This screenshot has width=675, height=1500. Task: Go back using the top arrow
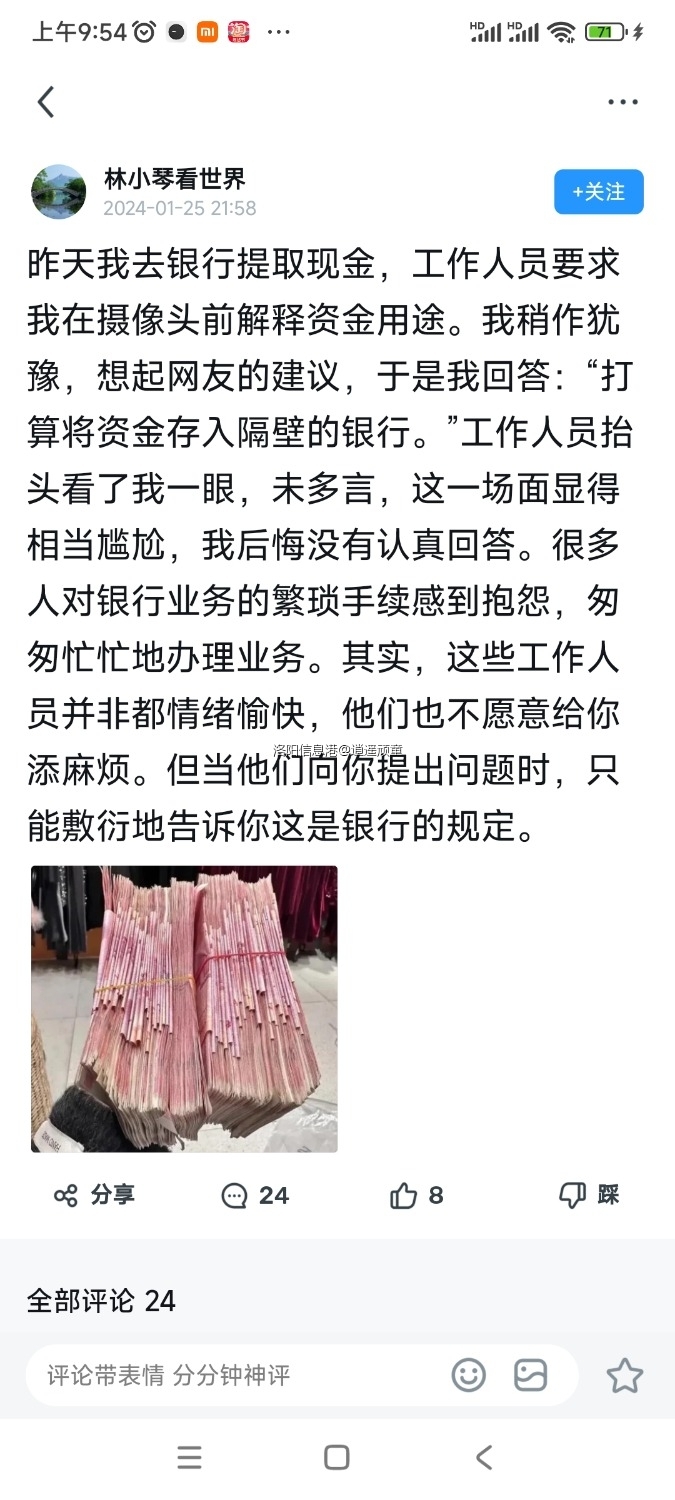pyautogui.click(x=46, y=102)
